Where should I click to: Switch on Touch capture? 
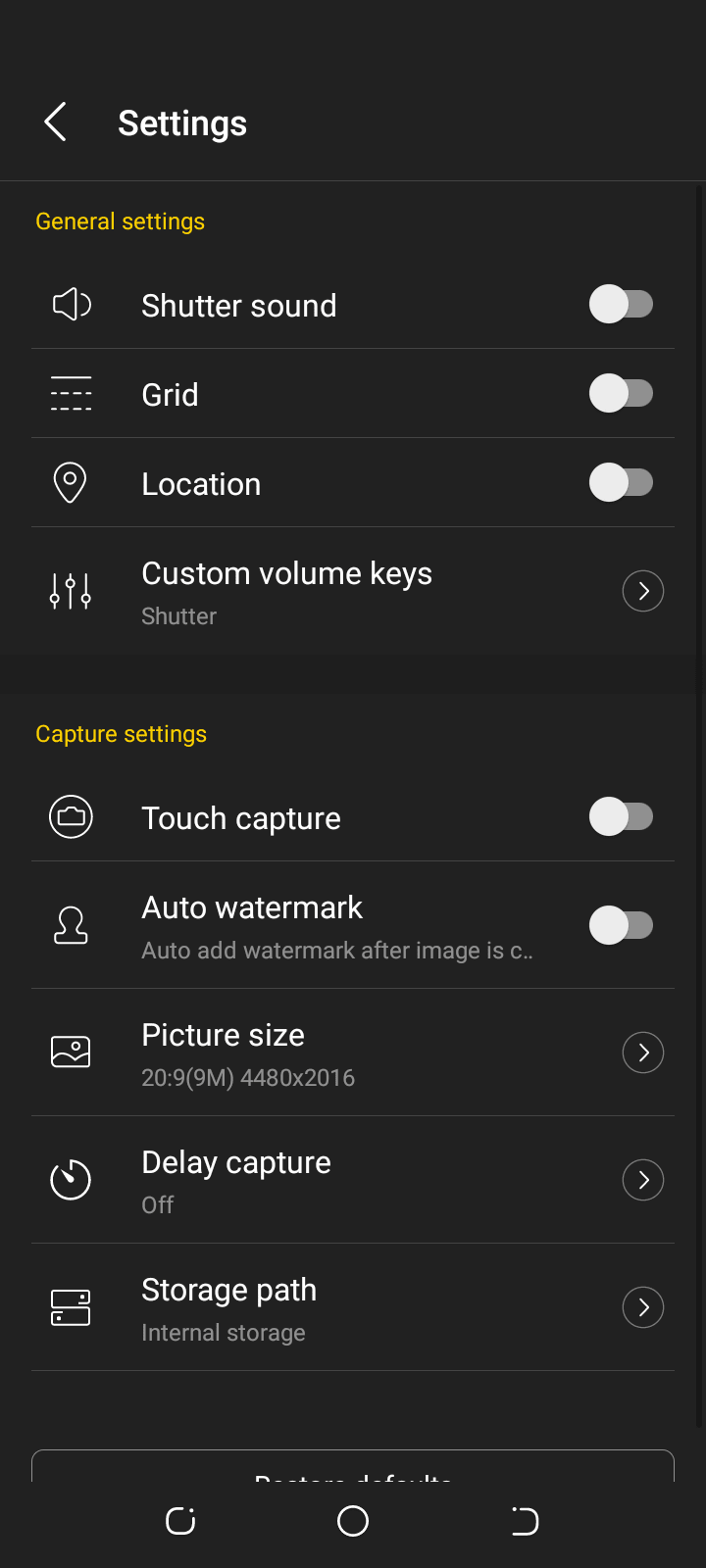click(x=621, y=816)
